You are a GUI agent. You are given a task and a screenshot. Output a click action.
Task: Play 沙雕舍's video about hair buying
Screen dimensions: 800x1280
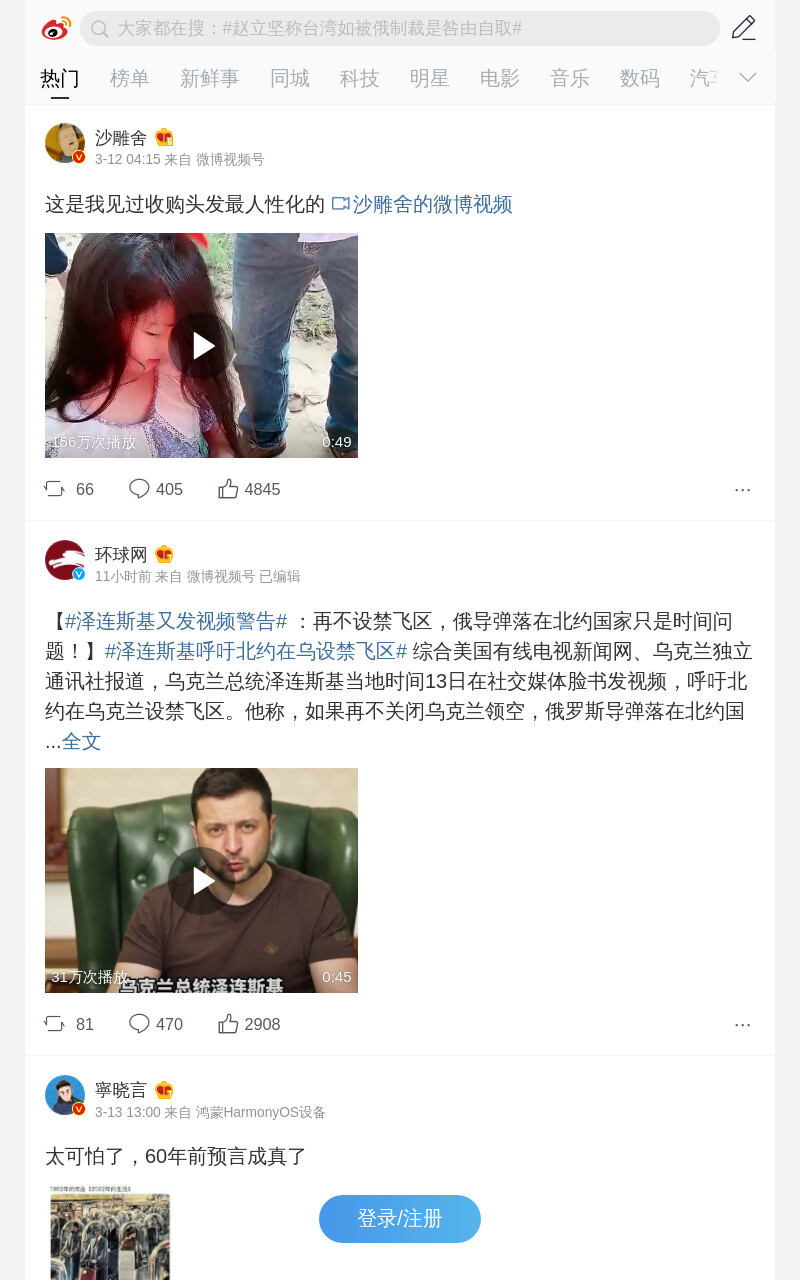pyautogui.click(x=201, y=345)
